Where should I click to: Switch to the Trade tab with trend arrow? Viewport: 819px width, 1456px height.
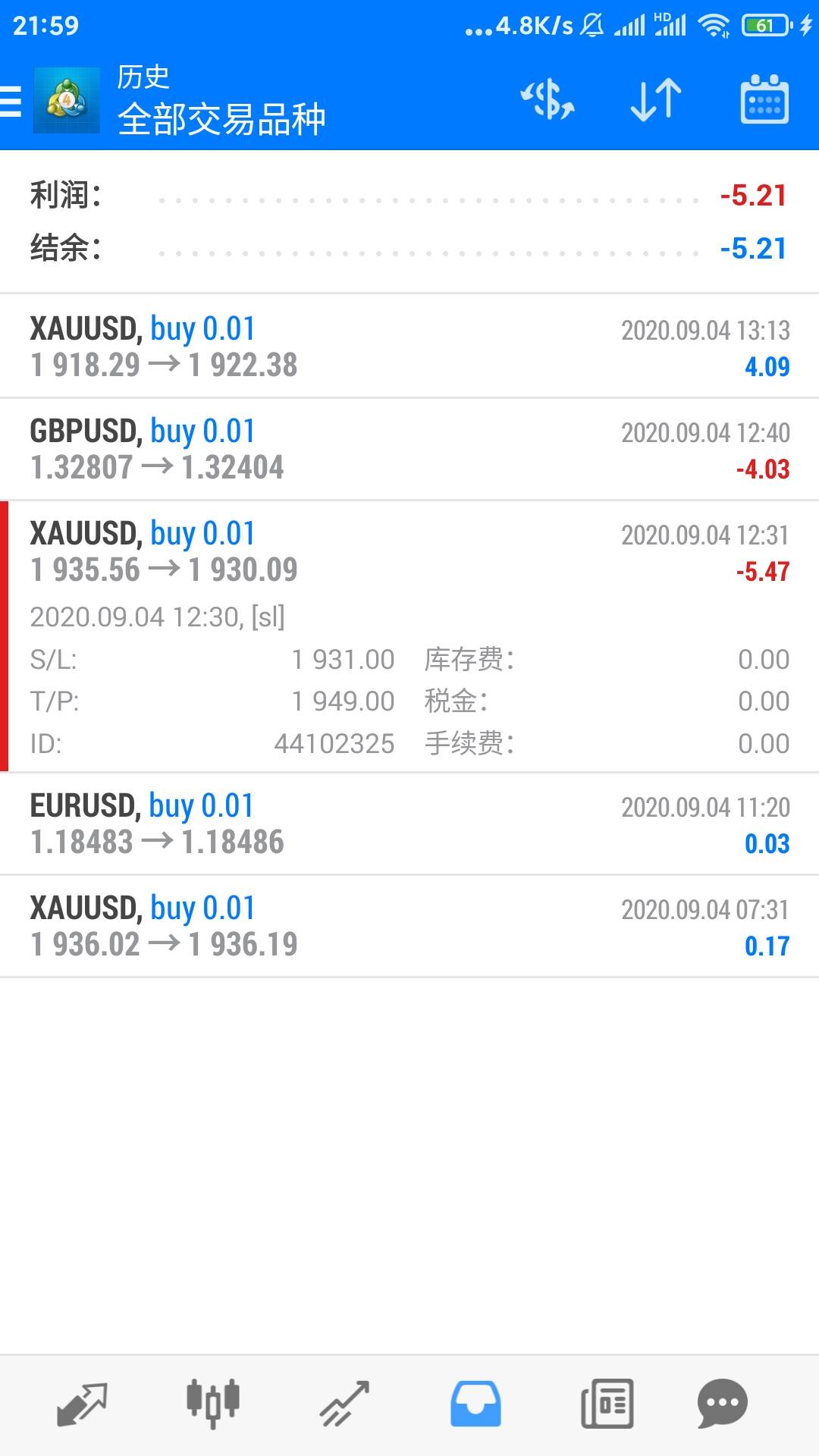[344, 1404]
